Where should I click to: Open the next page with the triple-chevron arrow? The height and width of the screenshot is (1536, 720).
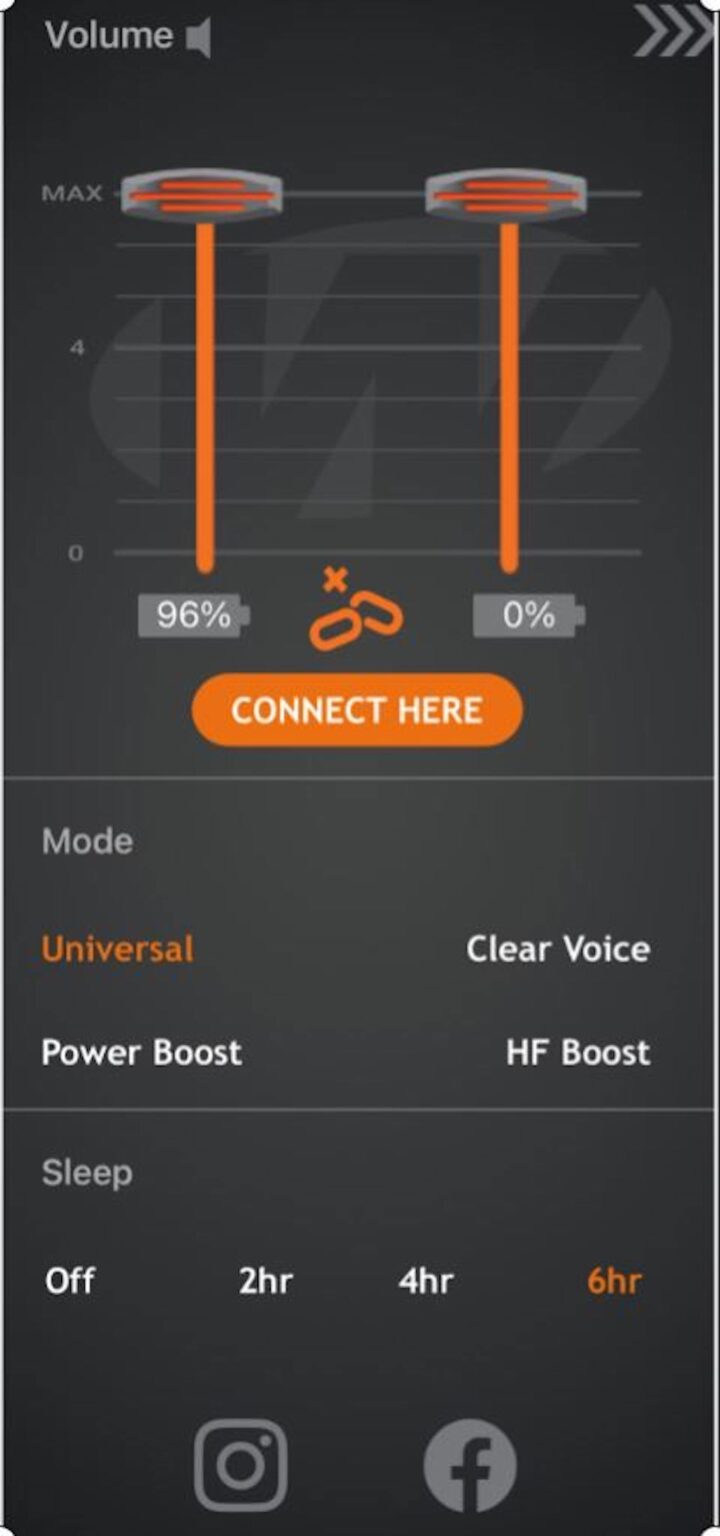click(673, 32)
